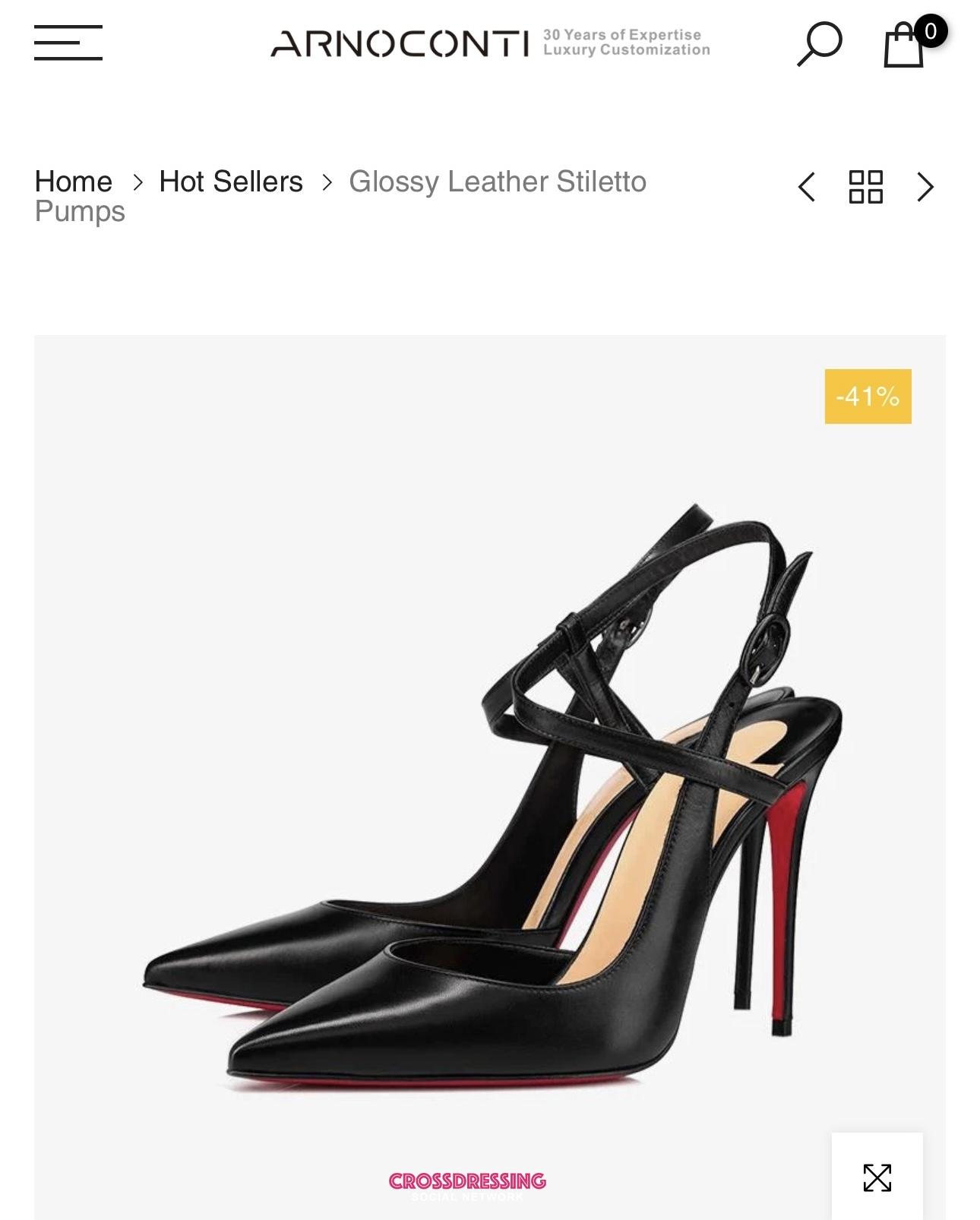Screen dimensions: 980x1220
Task: Tap the Home breadcrumb link
Action: point(74,182)
